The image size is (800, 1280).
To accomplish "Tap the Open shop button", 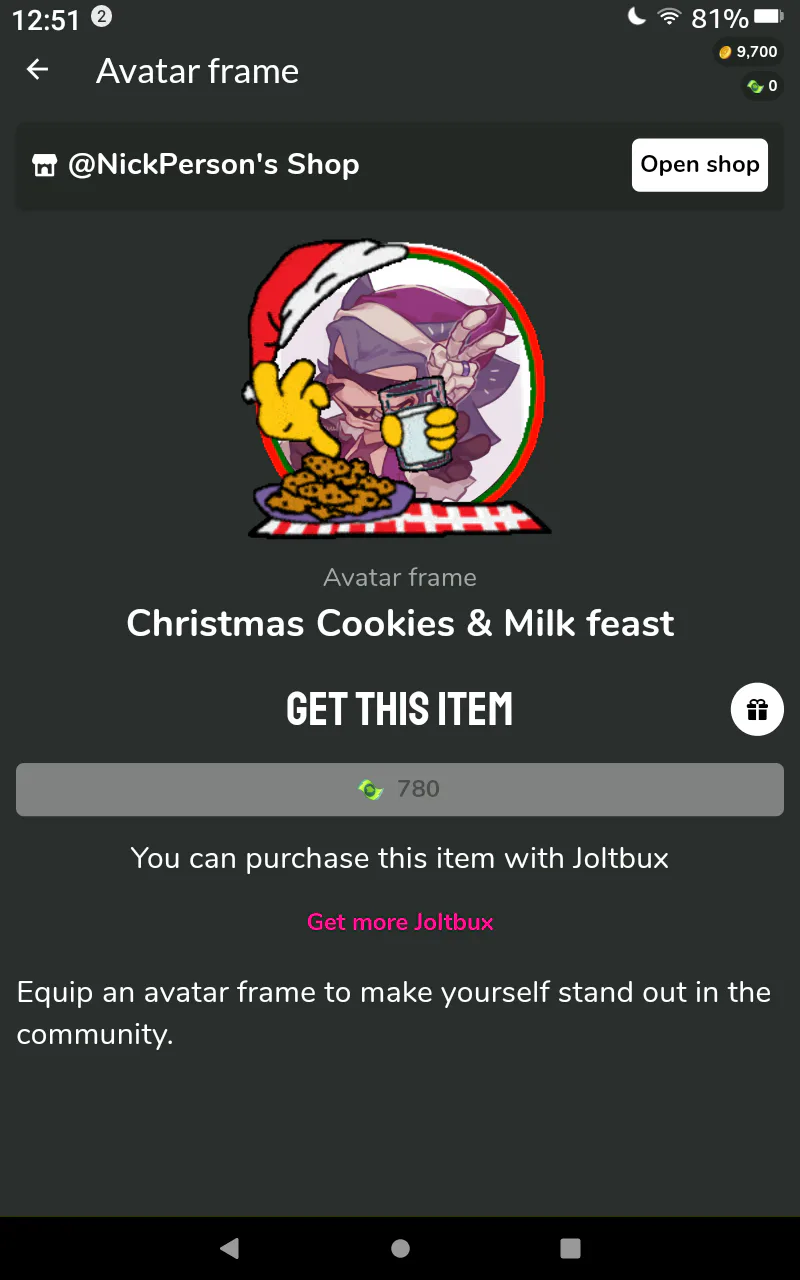I will (x=699, y=165).
